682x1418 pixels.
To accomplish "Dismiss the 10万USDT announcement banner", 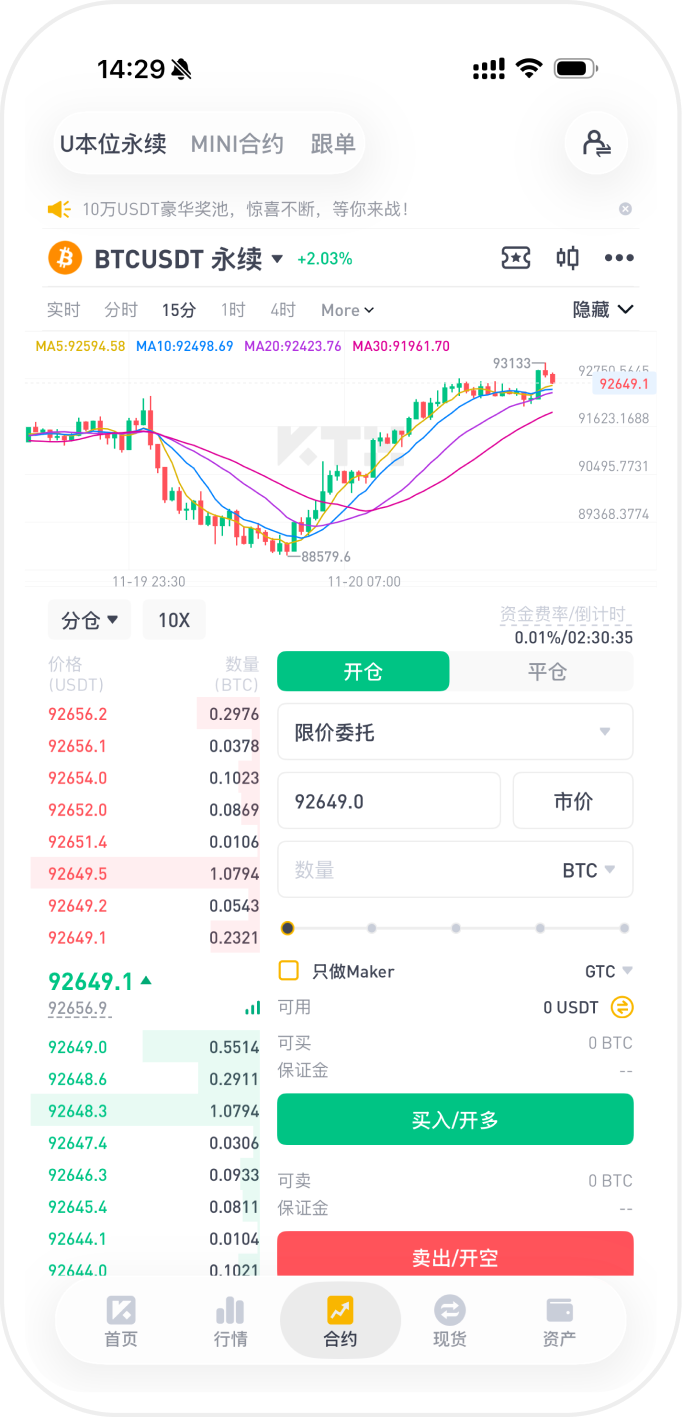I will tap(625, 209).
